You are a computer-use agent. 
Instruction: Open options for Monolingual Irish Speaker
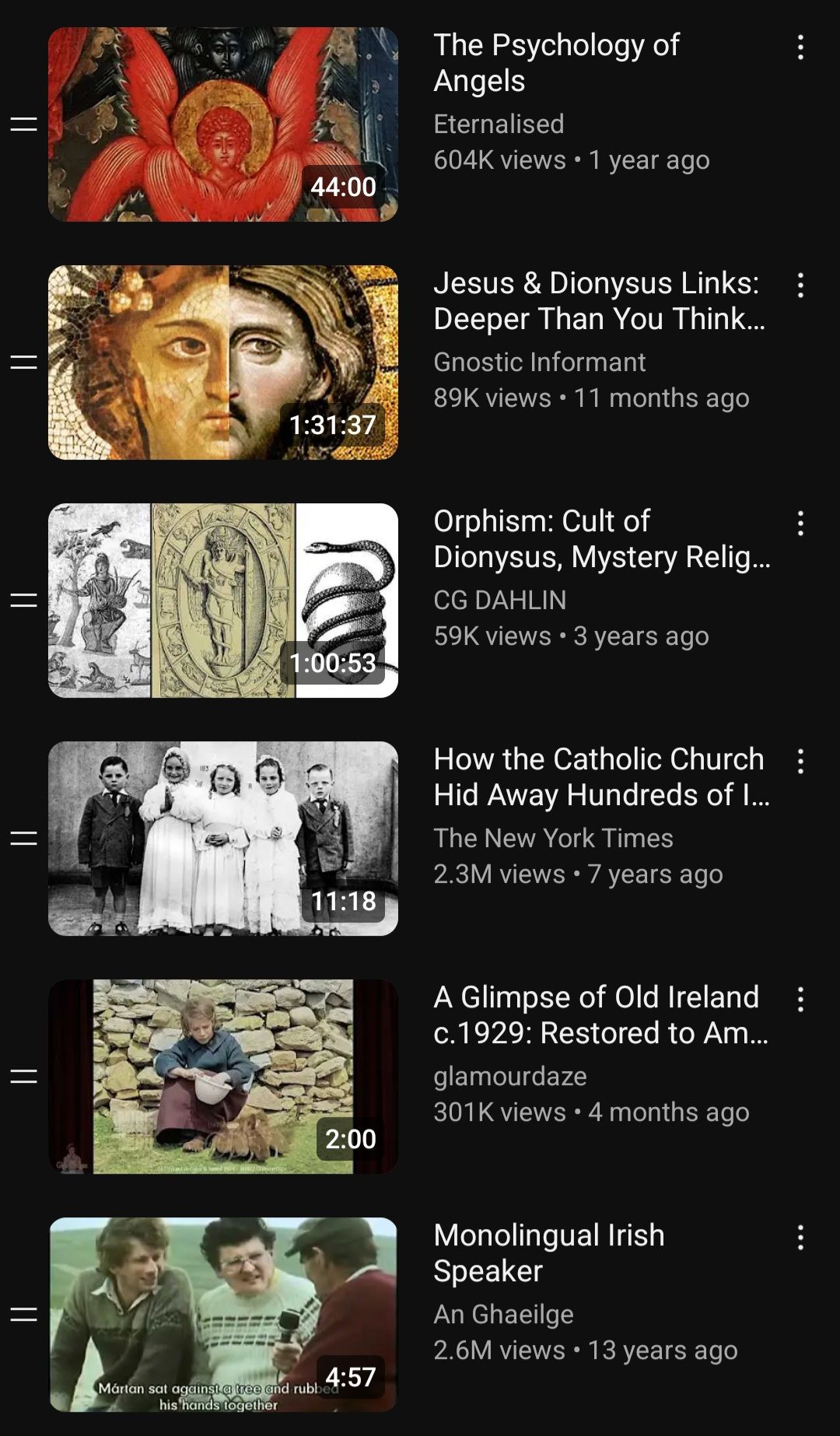pyautogui.click(x=800, y=1238)
